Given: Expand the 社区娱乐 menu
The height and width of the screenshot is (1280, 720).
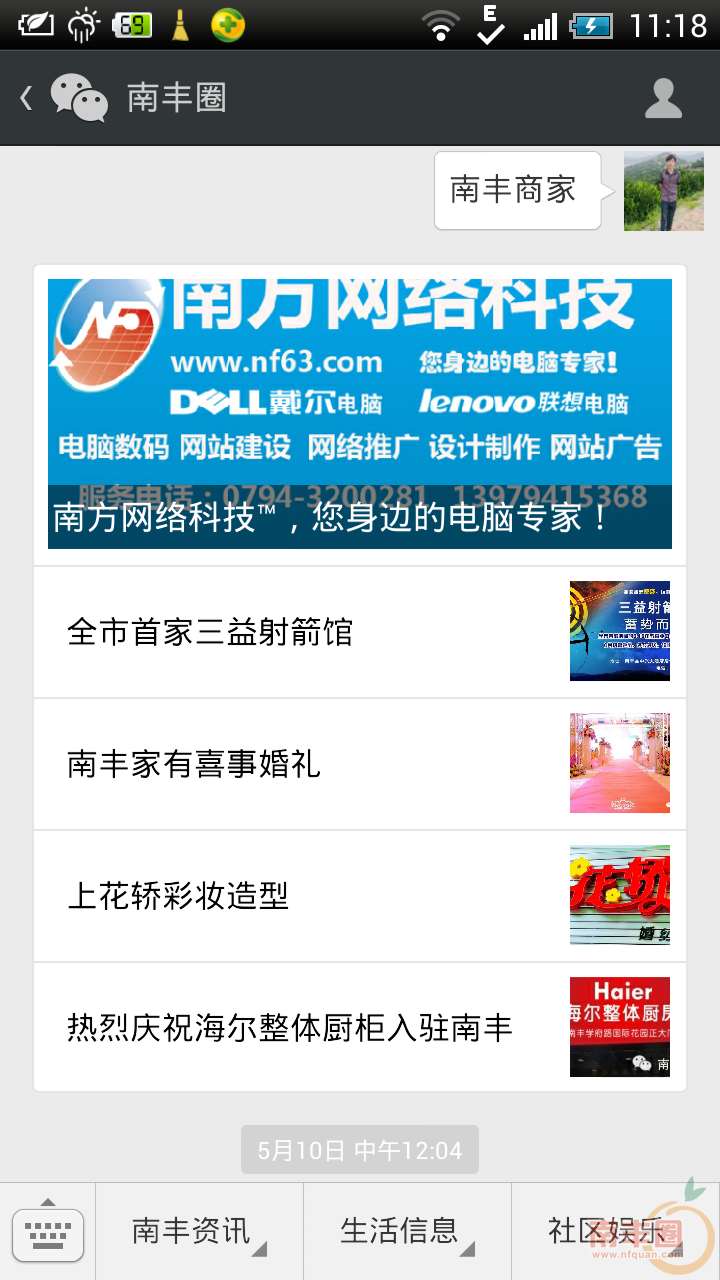Looking at the screenshot, I should pyautogui.click(x=615, y=1232).
